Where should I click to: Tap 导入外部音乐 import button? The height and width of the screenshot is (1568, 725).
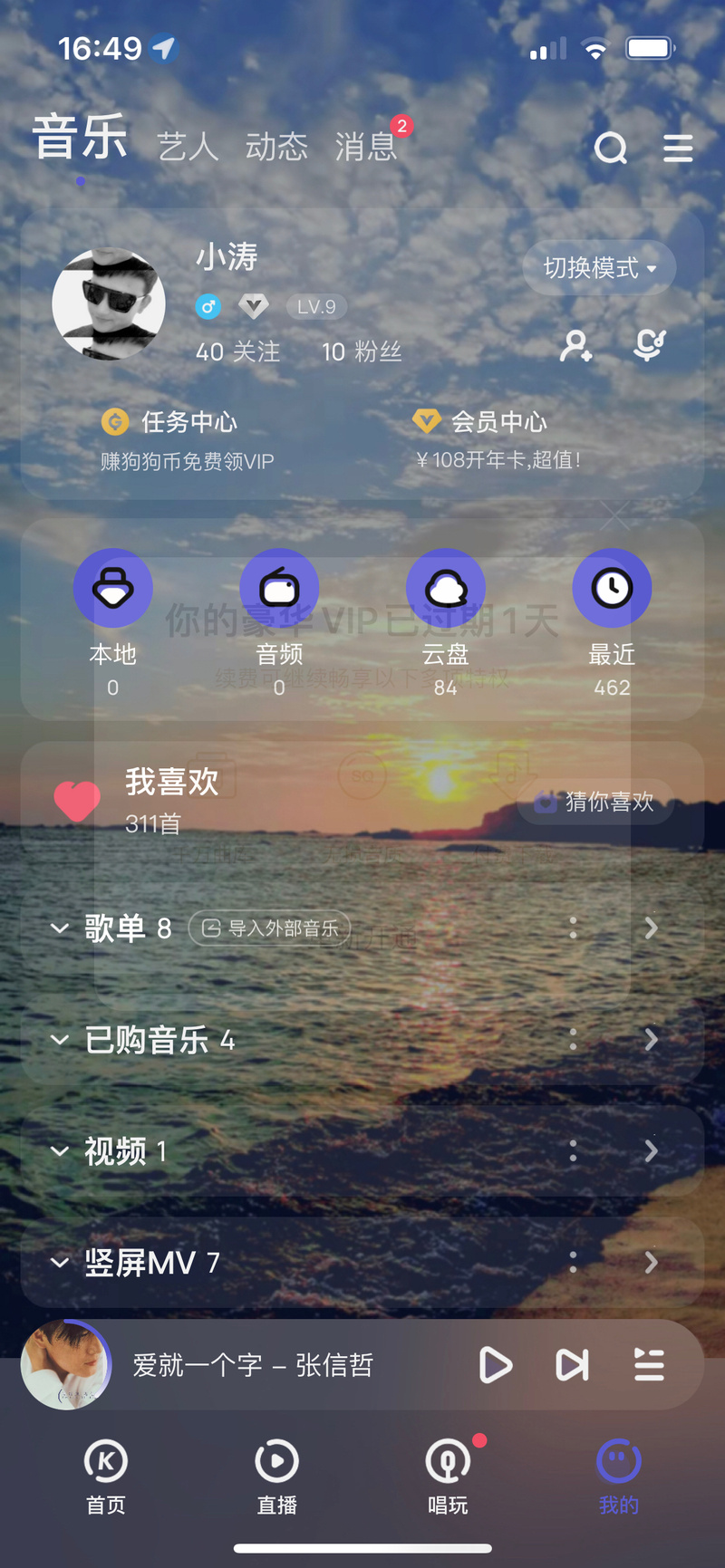(268, 928)
